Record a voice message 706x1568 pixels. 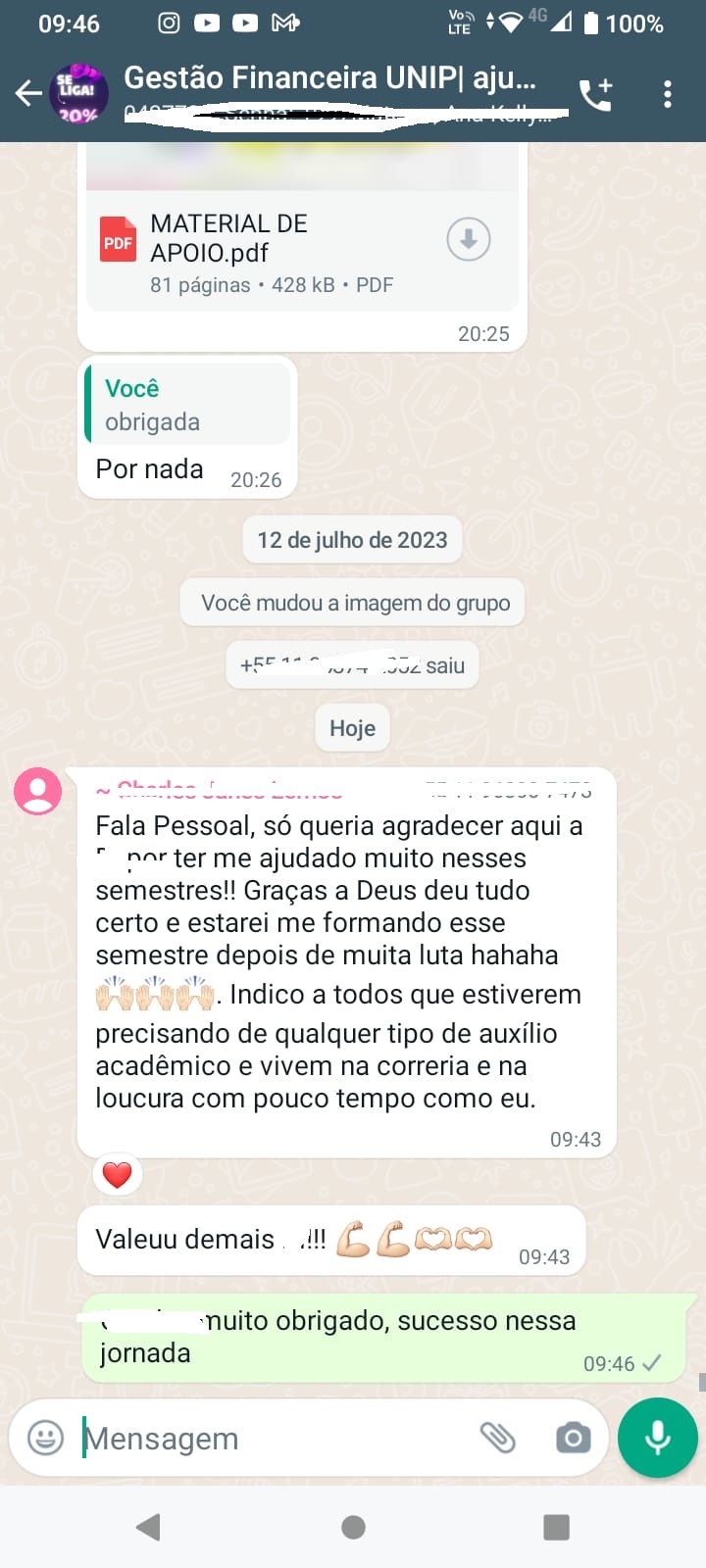pyautogui.click(x=658, y=1438)
